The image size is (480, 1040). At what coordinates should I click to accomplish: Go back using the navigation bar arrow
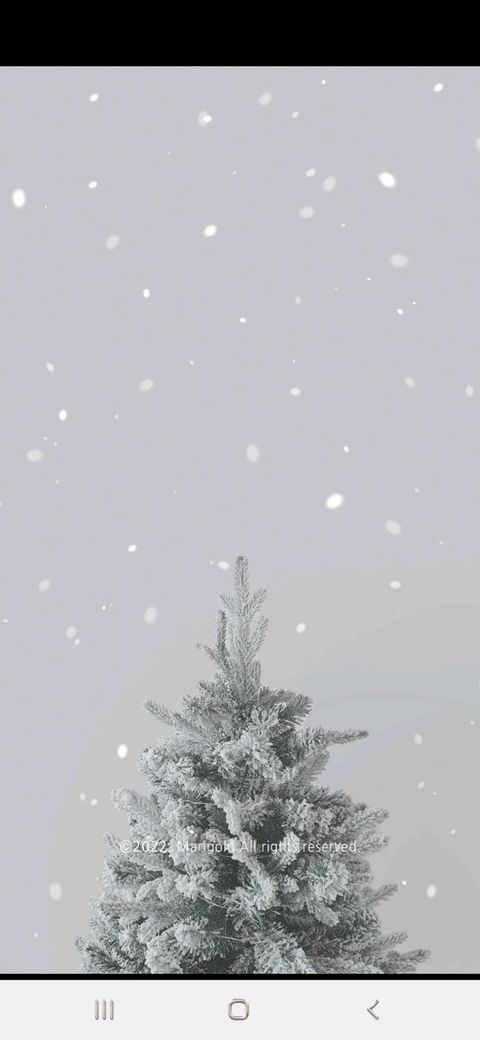click(373, 1009)
